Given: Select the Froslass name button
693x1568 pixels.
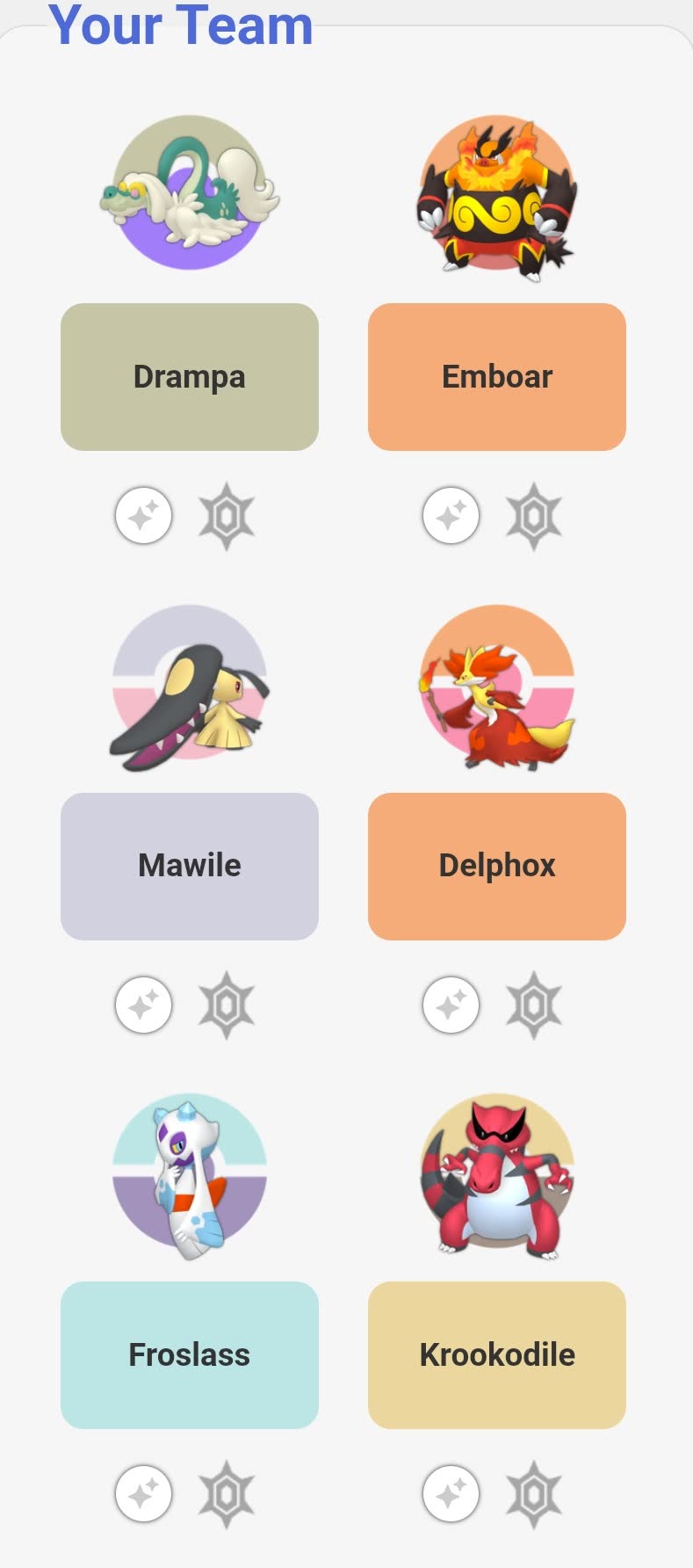Looking at the screenshot, I should (x=189, y=1354).
